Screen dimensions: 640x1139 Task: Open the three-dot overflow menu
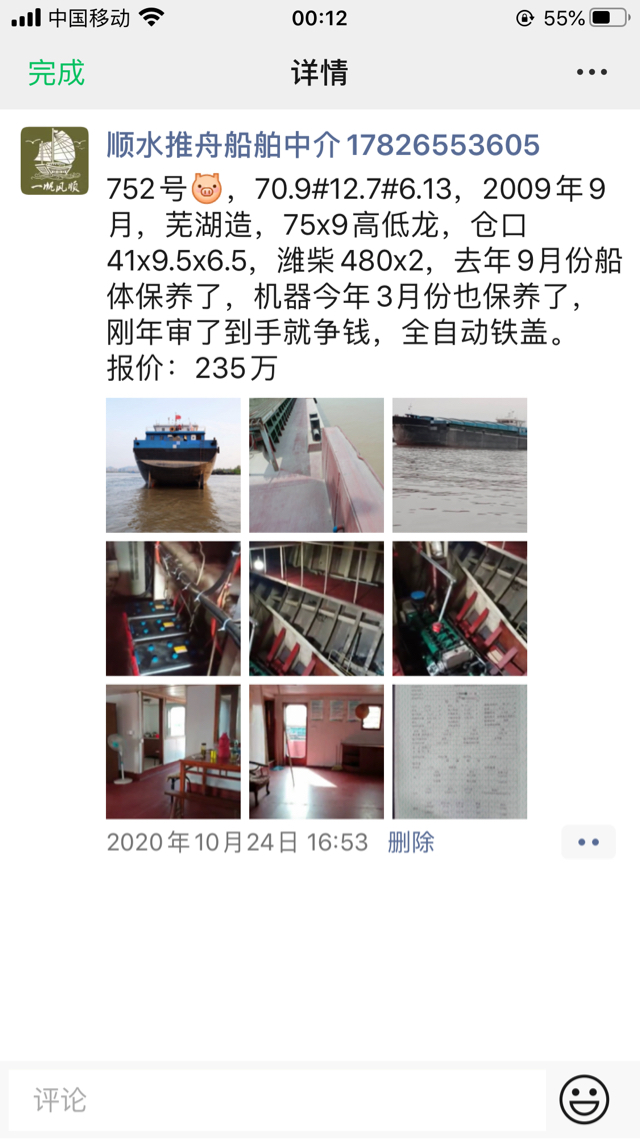pyautogui.click(x=591, y=73)
